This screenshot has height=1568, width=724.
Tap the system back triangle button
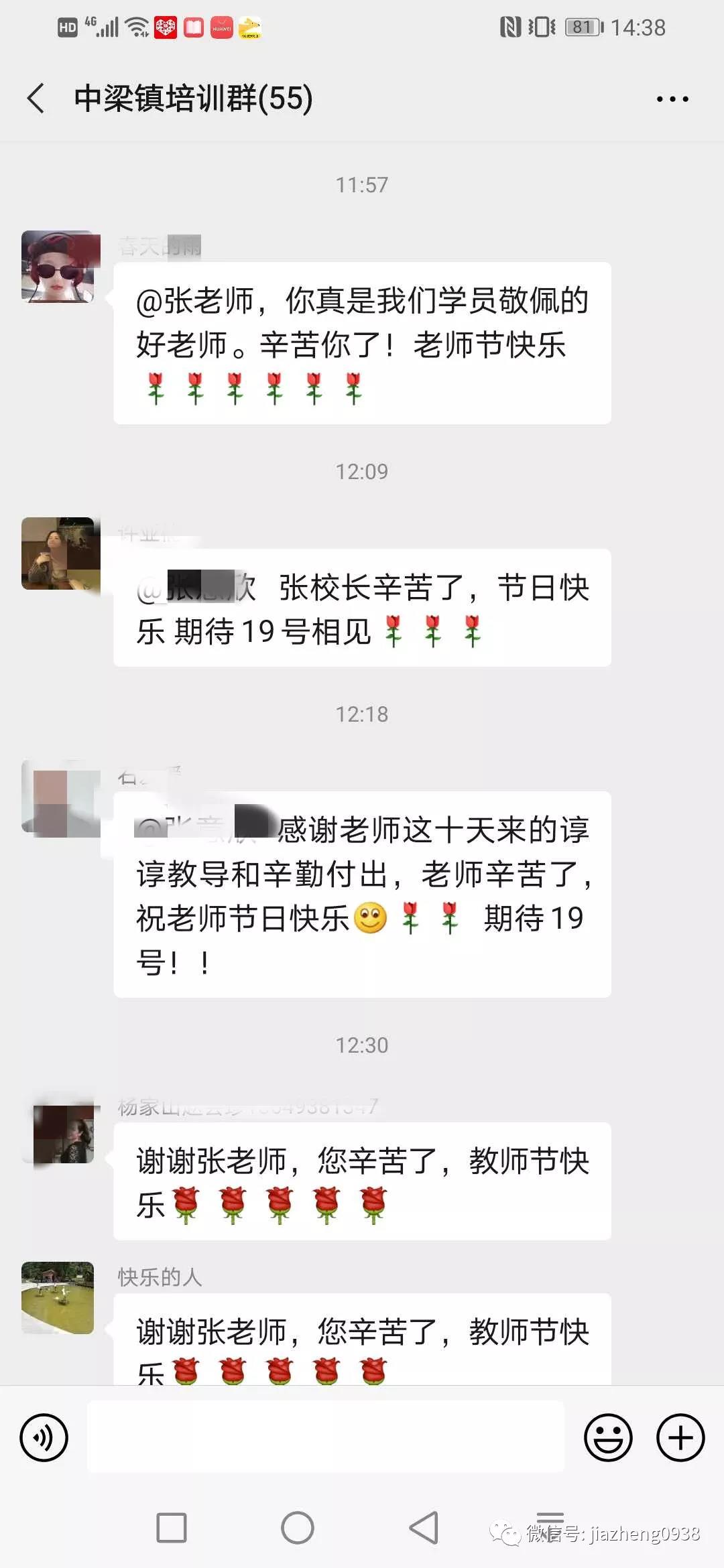coord(424,1528)
